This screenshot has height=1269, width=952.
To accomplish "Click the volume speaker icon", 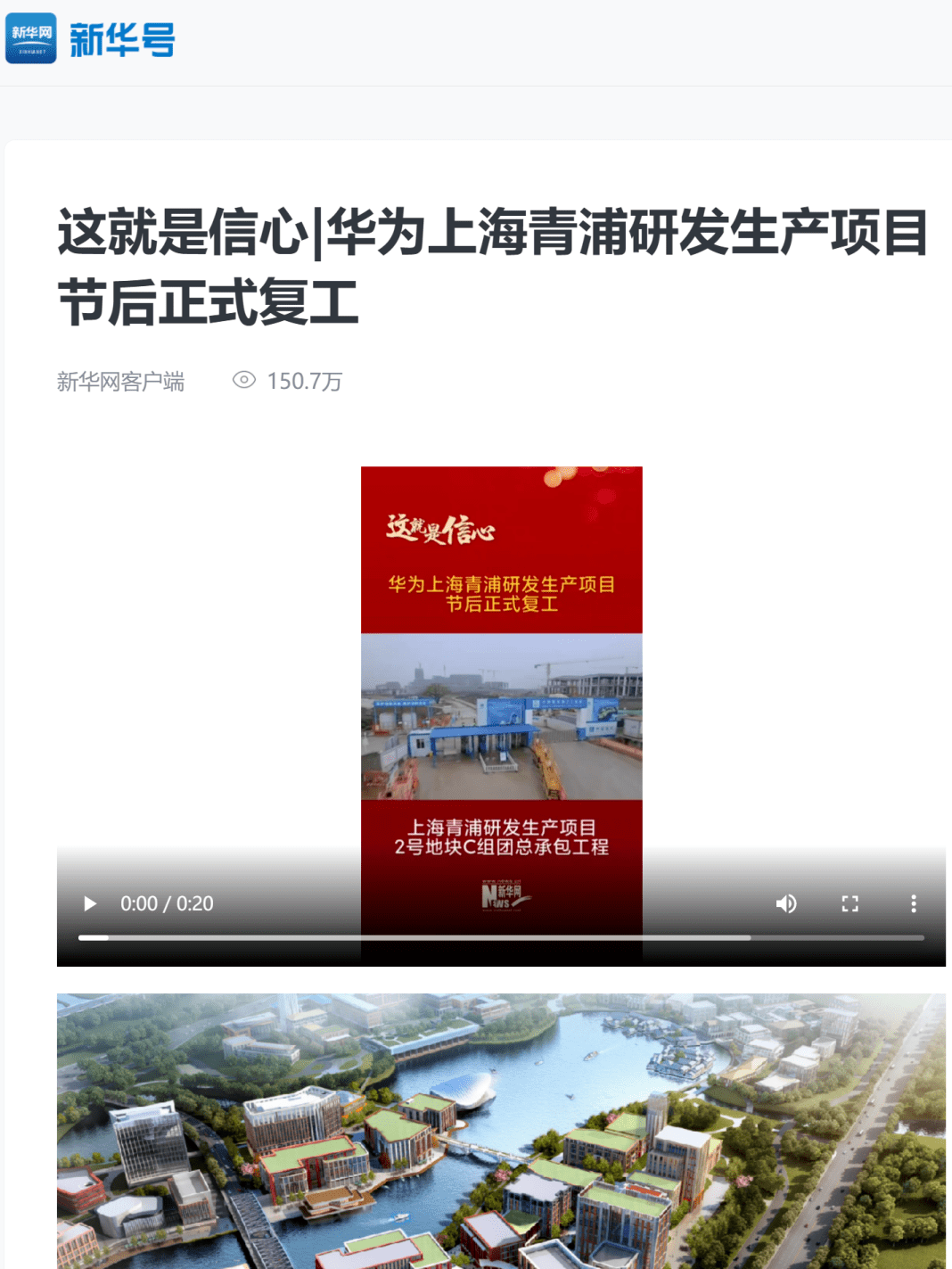I will pyautogui.click(x=786, y=903).
